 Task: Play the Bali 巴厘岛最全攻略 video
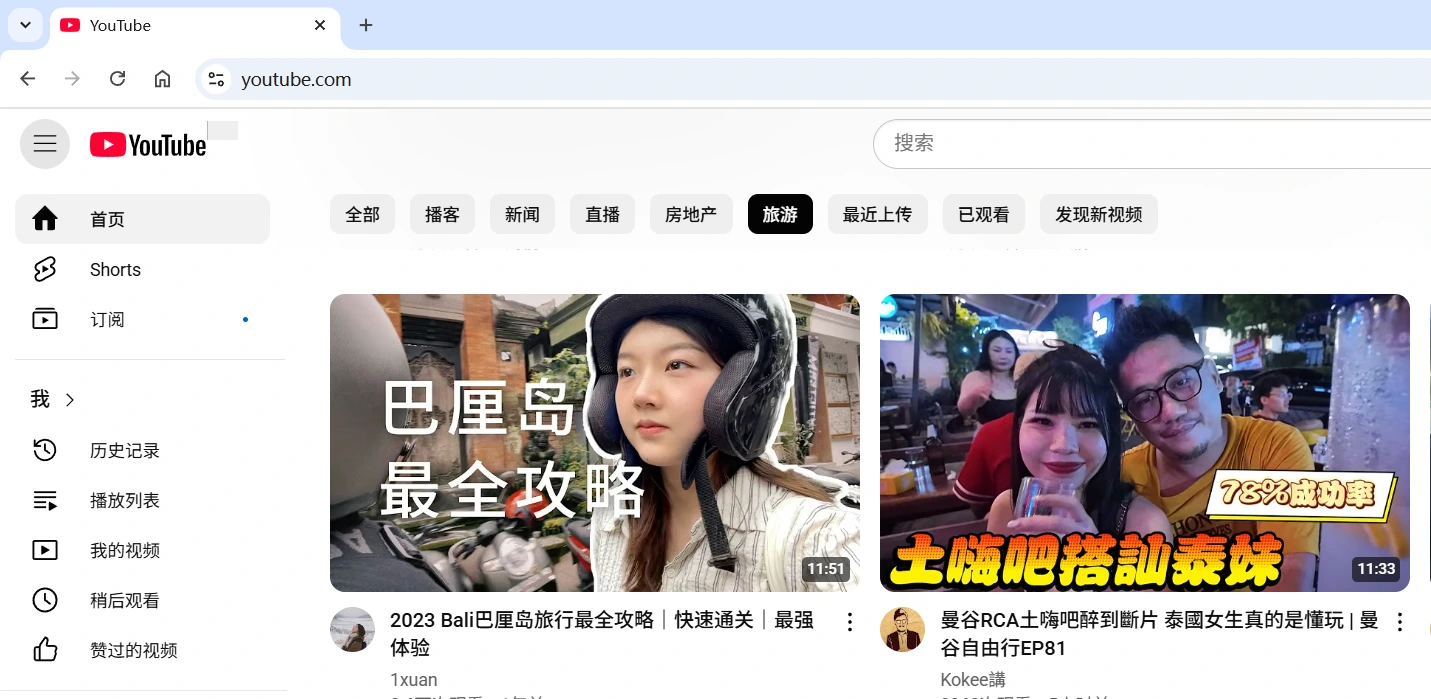point(594,442)
